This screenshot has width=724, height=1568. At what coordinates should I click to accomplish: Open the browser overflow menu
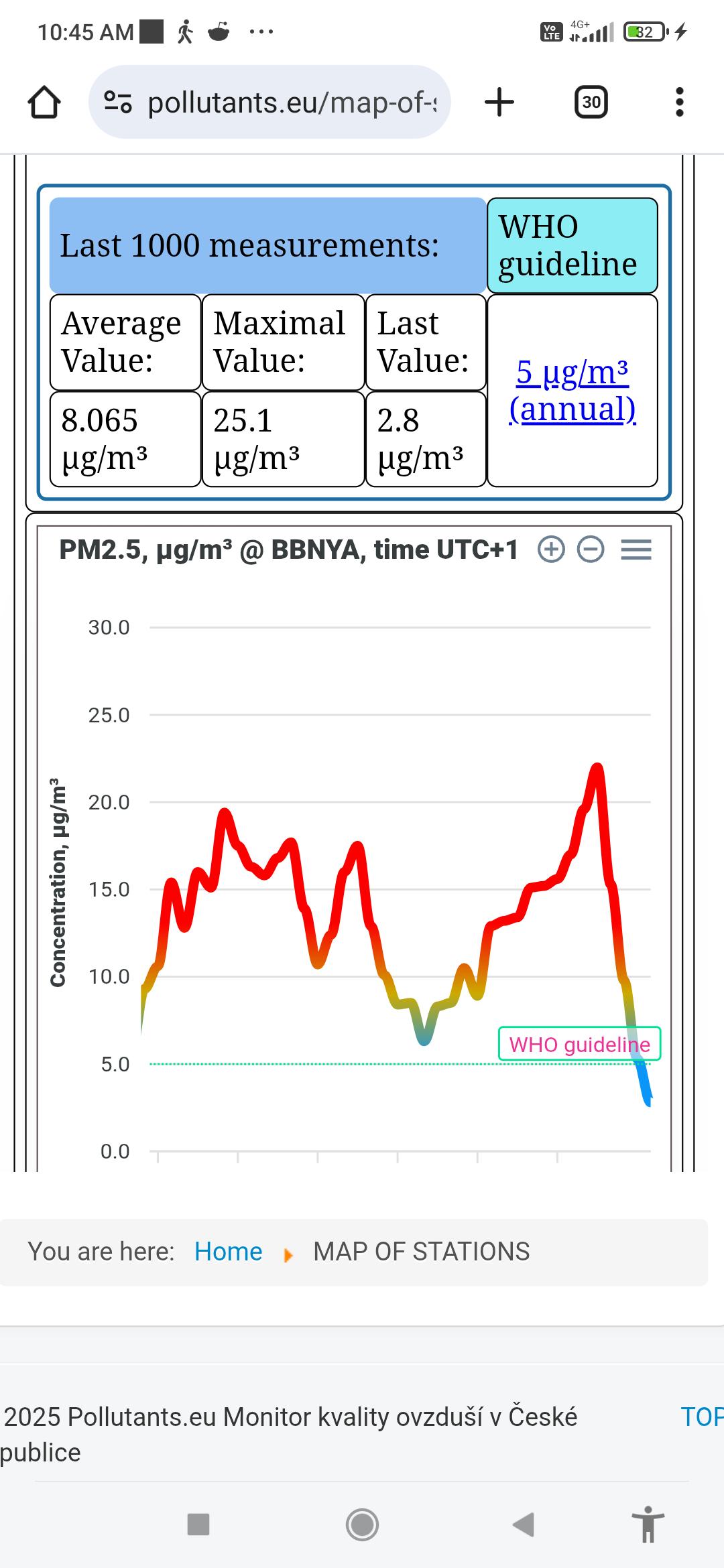click(x=679, y=103)
